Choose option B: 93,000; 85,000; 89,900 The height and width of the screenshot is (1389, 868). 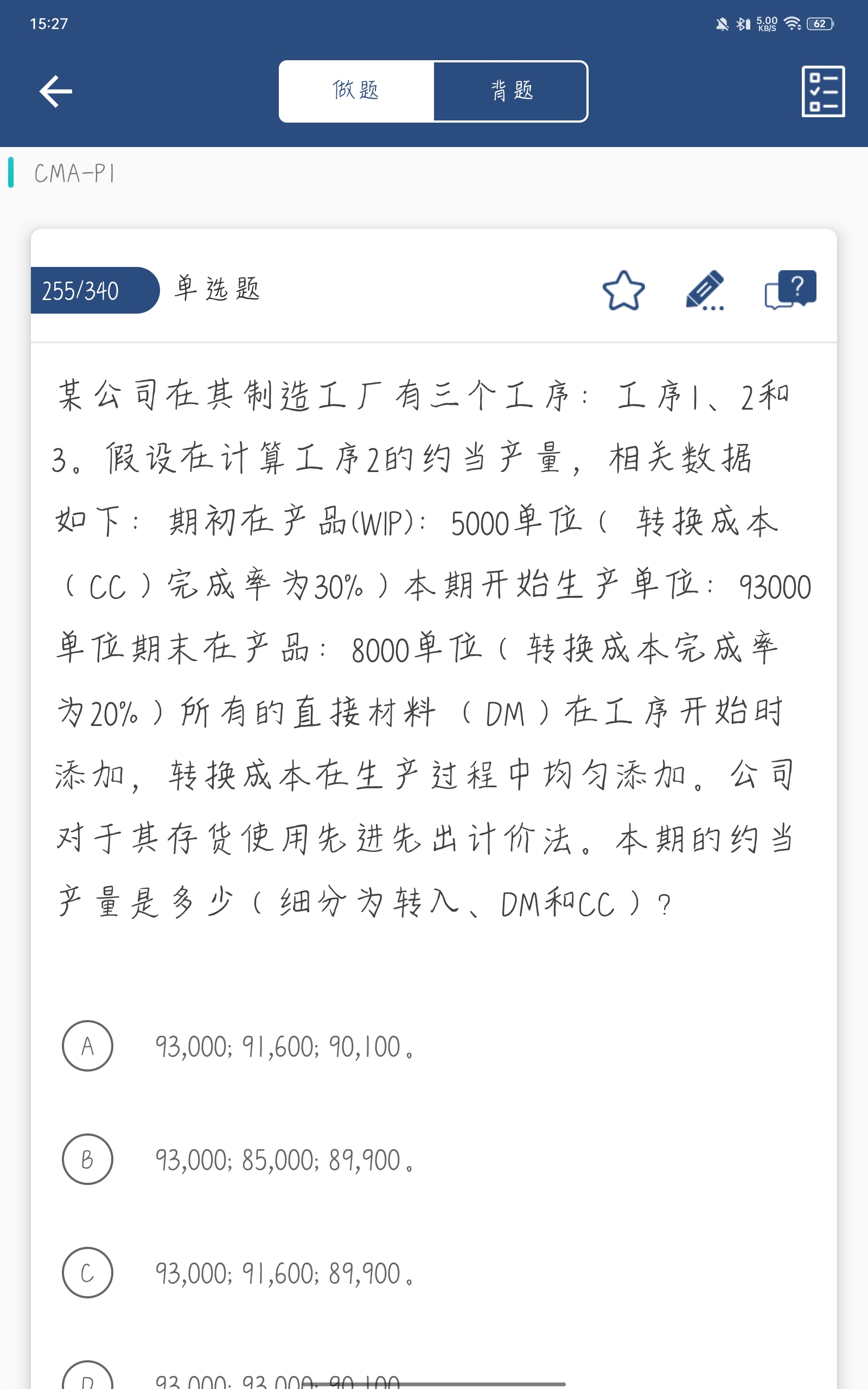pyautogui.click(x=87, y=1159)
